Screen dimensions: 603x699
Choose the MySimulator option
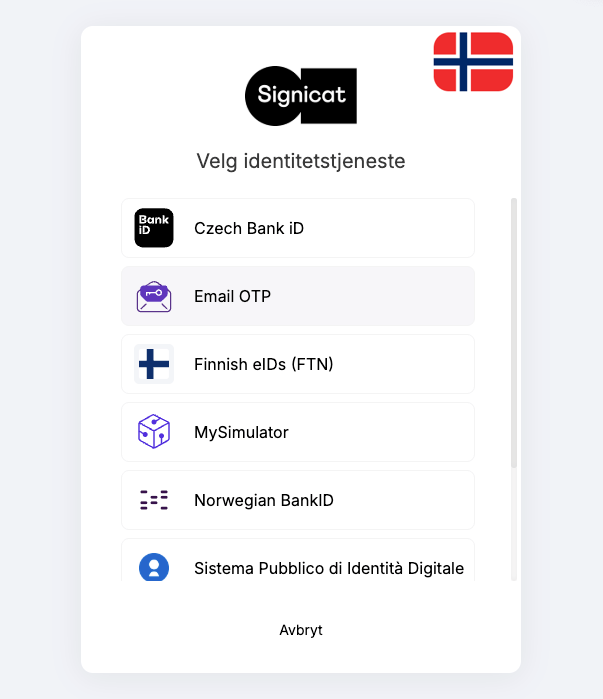[x=297, y=432]
